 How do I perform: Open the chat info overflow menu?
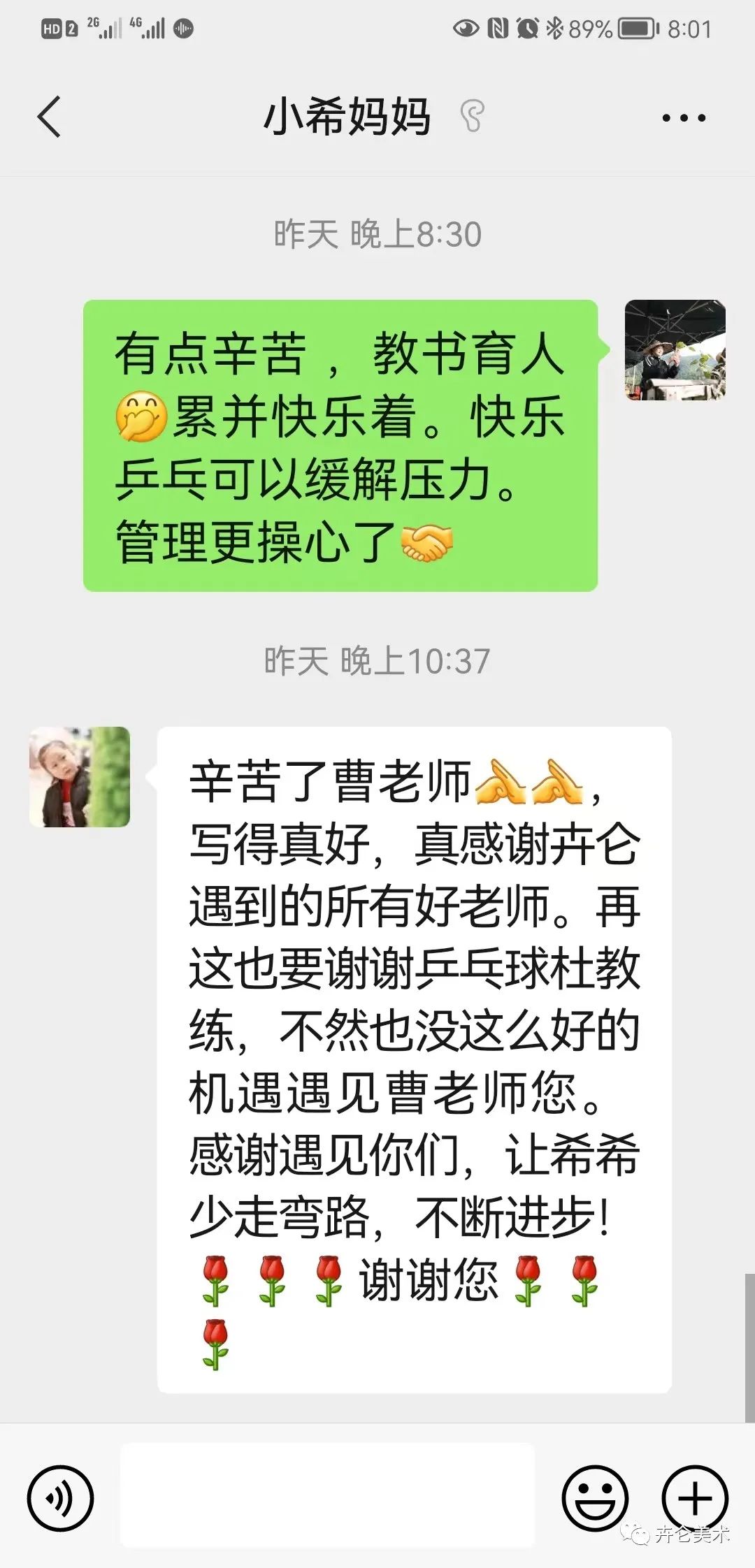(684, 117)
